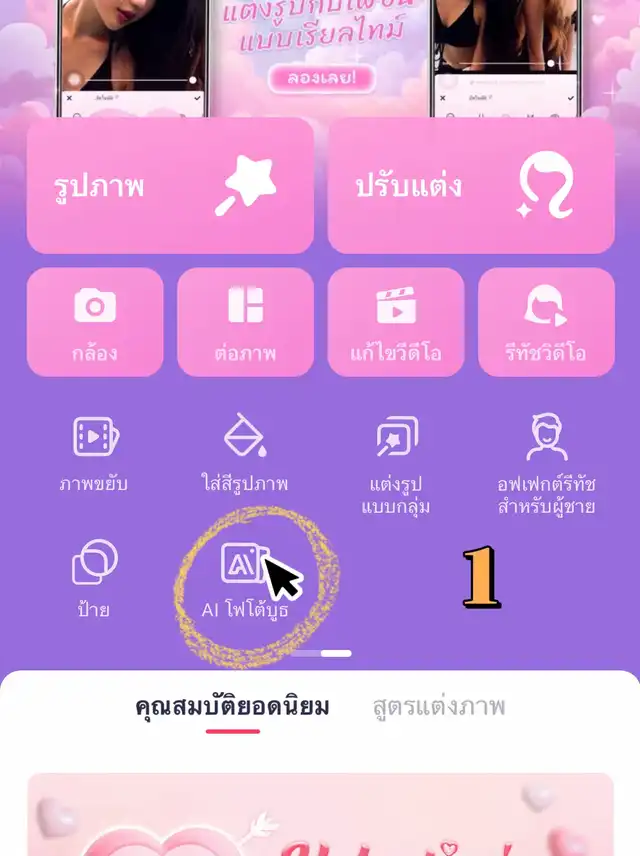Select แต่งรูปแบบกลุ่ม batch edit
This screenshot has height=856, width=640.
point(396,463)
